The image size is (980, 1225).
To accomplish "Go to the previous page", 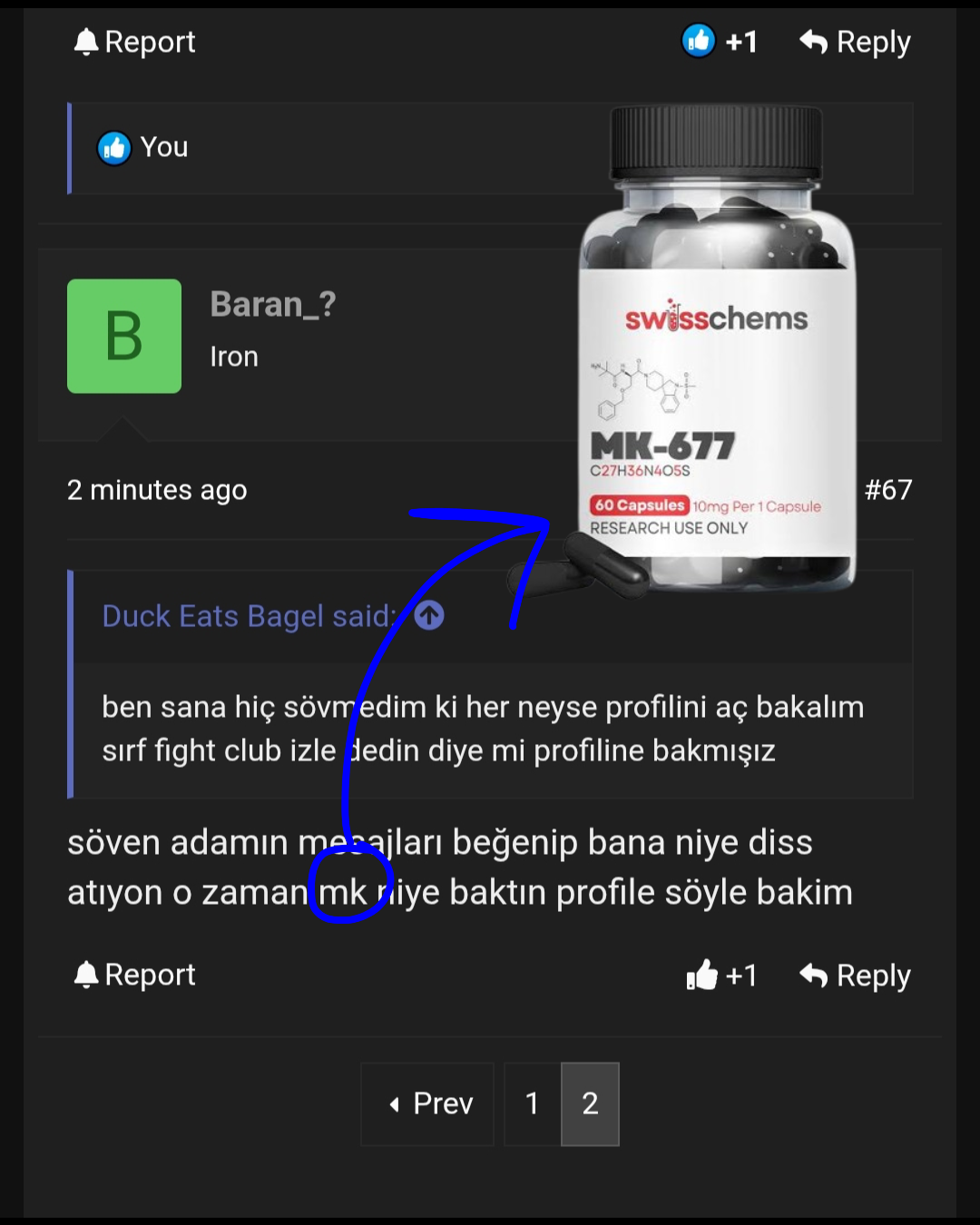I will (x=428, y=1103).
